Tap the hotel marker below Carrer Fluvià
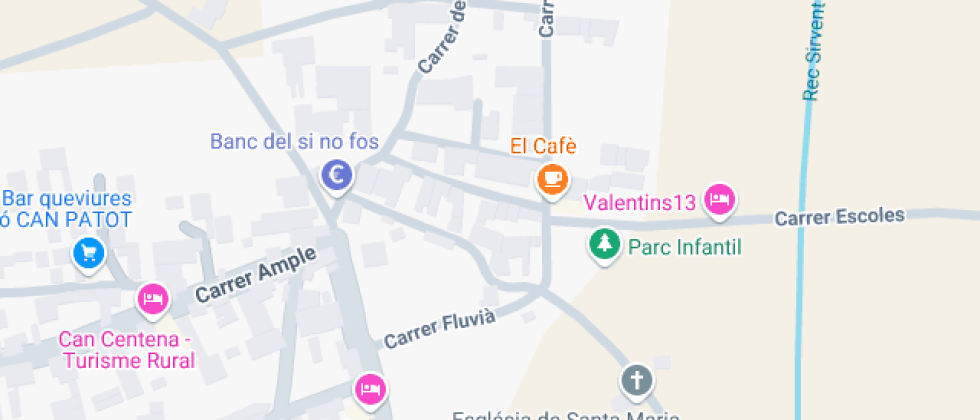This screenshot has height=420, width=980. 370,388
